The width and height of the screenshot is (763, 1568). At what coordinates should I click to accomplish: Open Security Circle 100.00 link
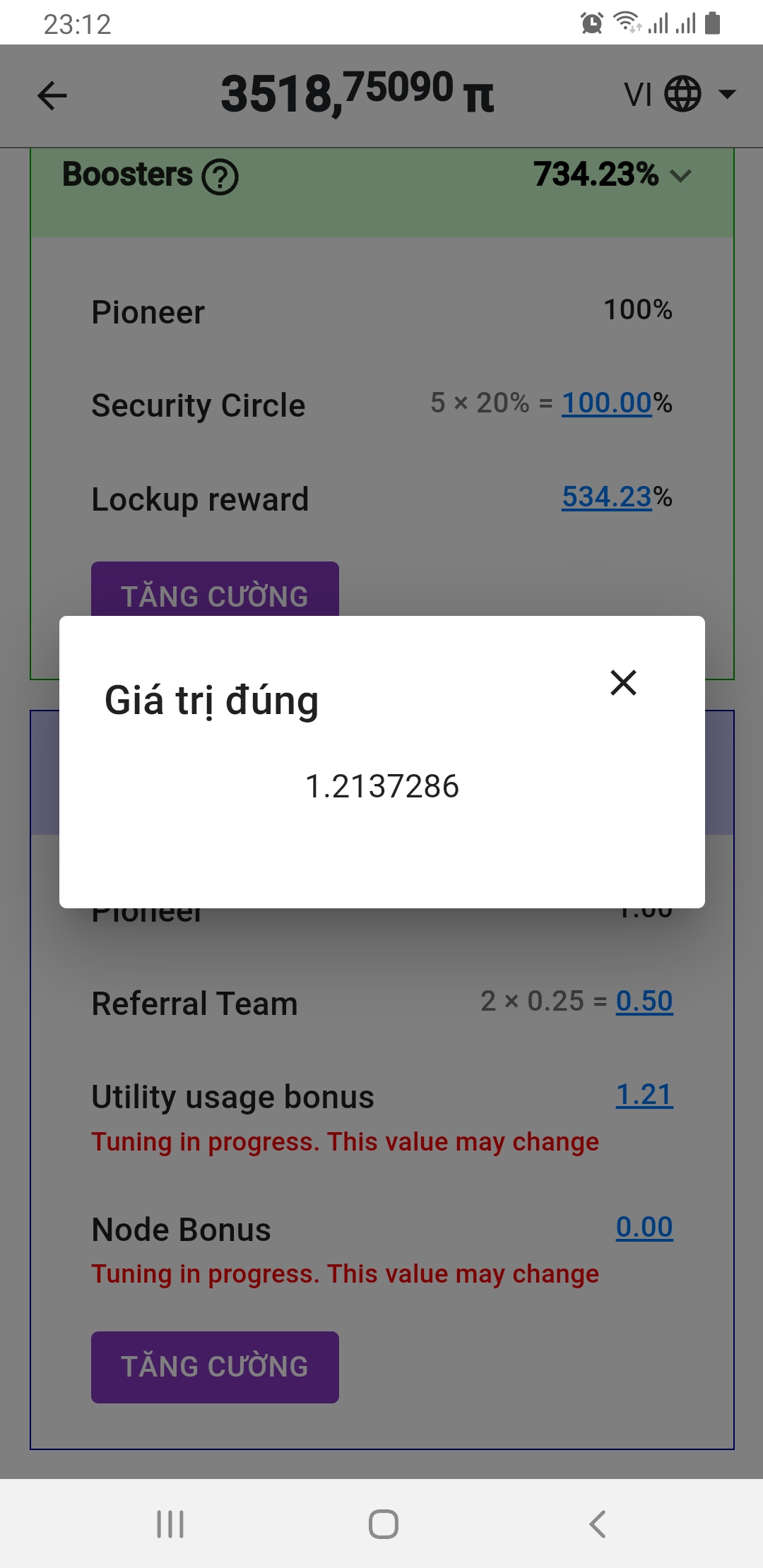click(x=606, y=403)
